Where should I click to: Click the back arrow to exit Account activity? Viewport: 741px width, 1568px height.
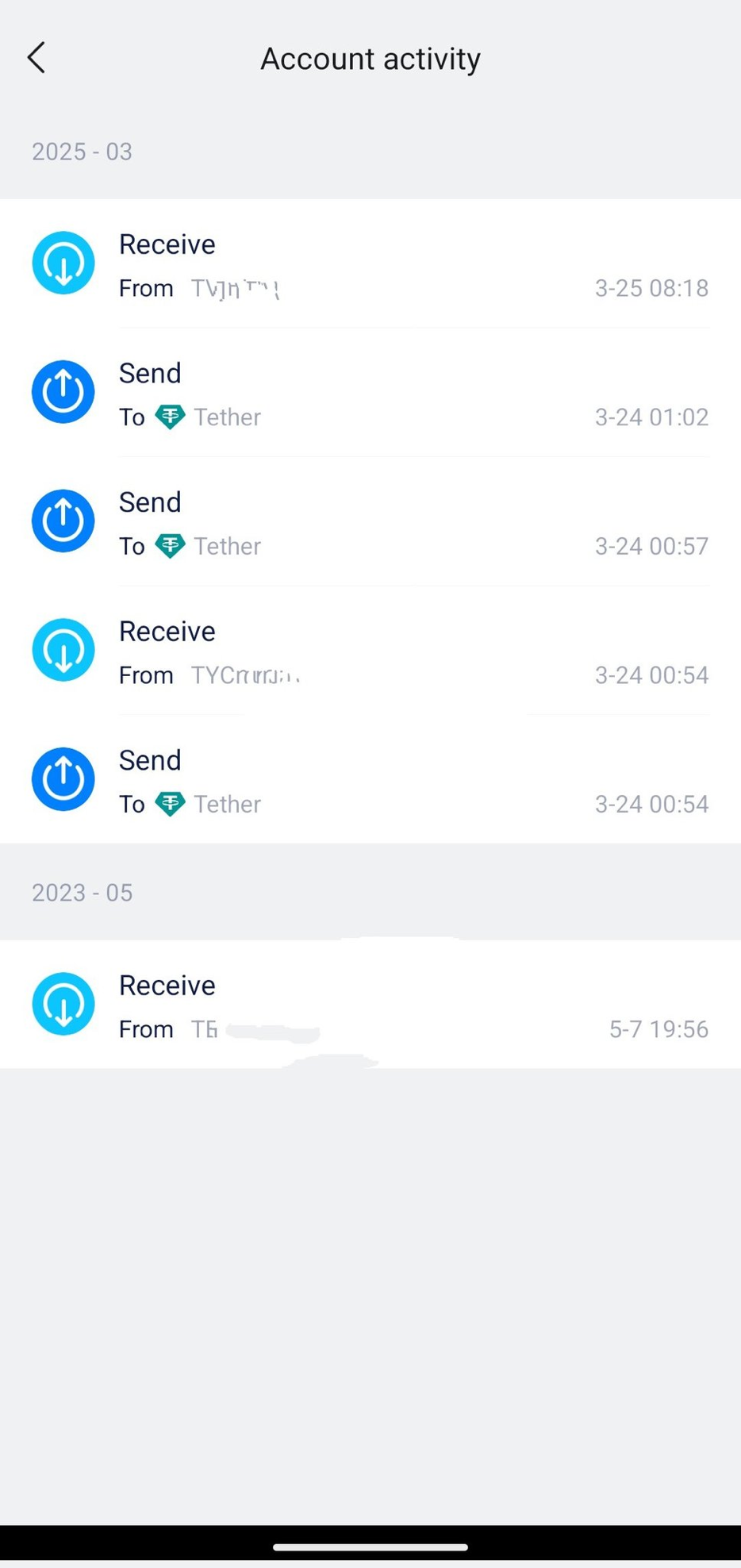tap(36, 57)
